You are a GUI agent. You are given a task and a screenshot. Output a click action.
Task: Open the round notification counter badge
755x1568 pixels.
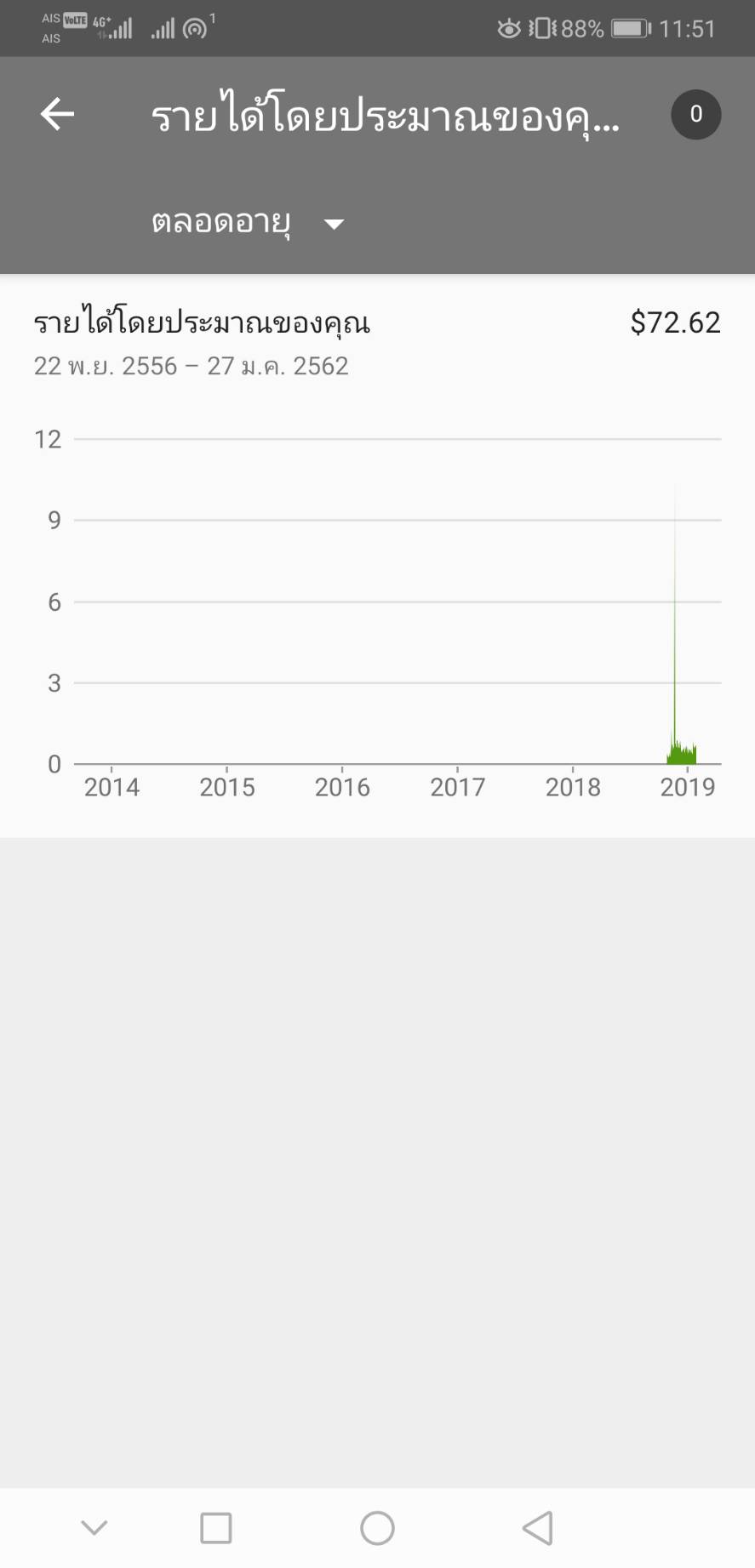point(695,114)
